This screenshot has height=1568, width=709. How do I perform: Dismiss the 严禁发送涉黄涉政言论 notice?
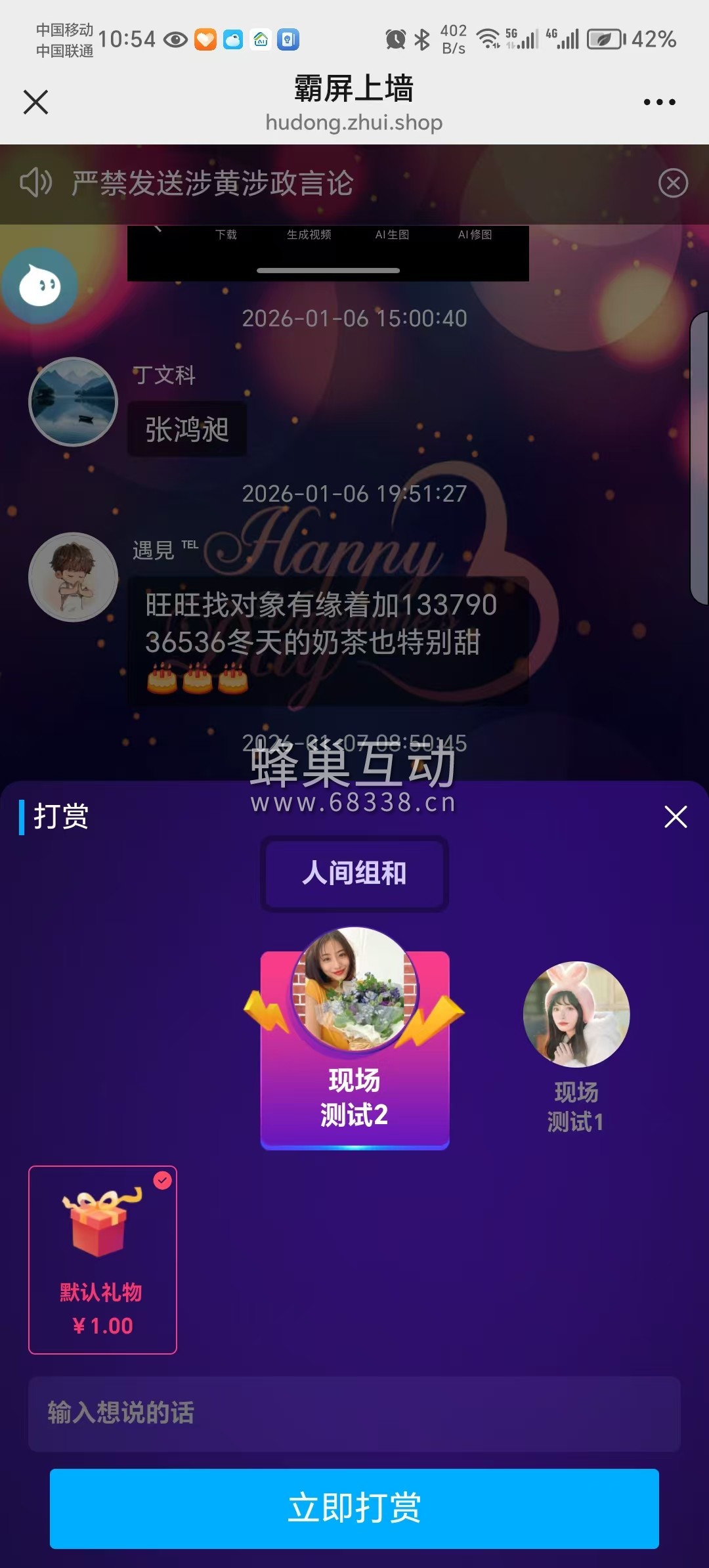click(x=673, y=183)
